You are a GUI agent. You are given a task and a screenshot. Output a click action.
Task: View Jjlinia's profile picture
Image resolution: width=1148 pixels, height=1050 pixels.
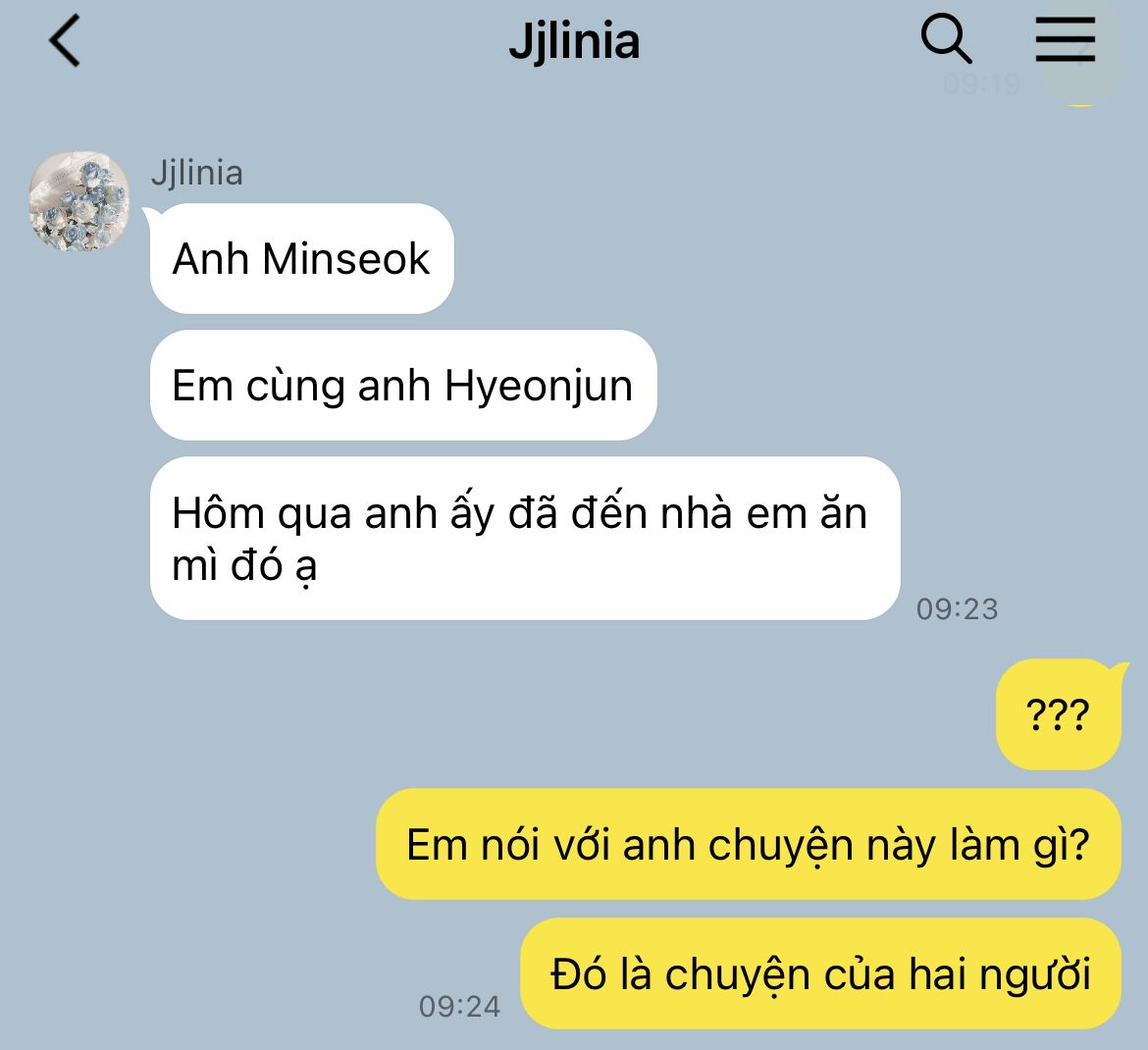tap(79, 201)
